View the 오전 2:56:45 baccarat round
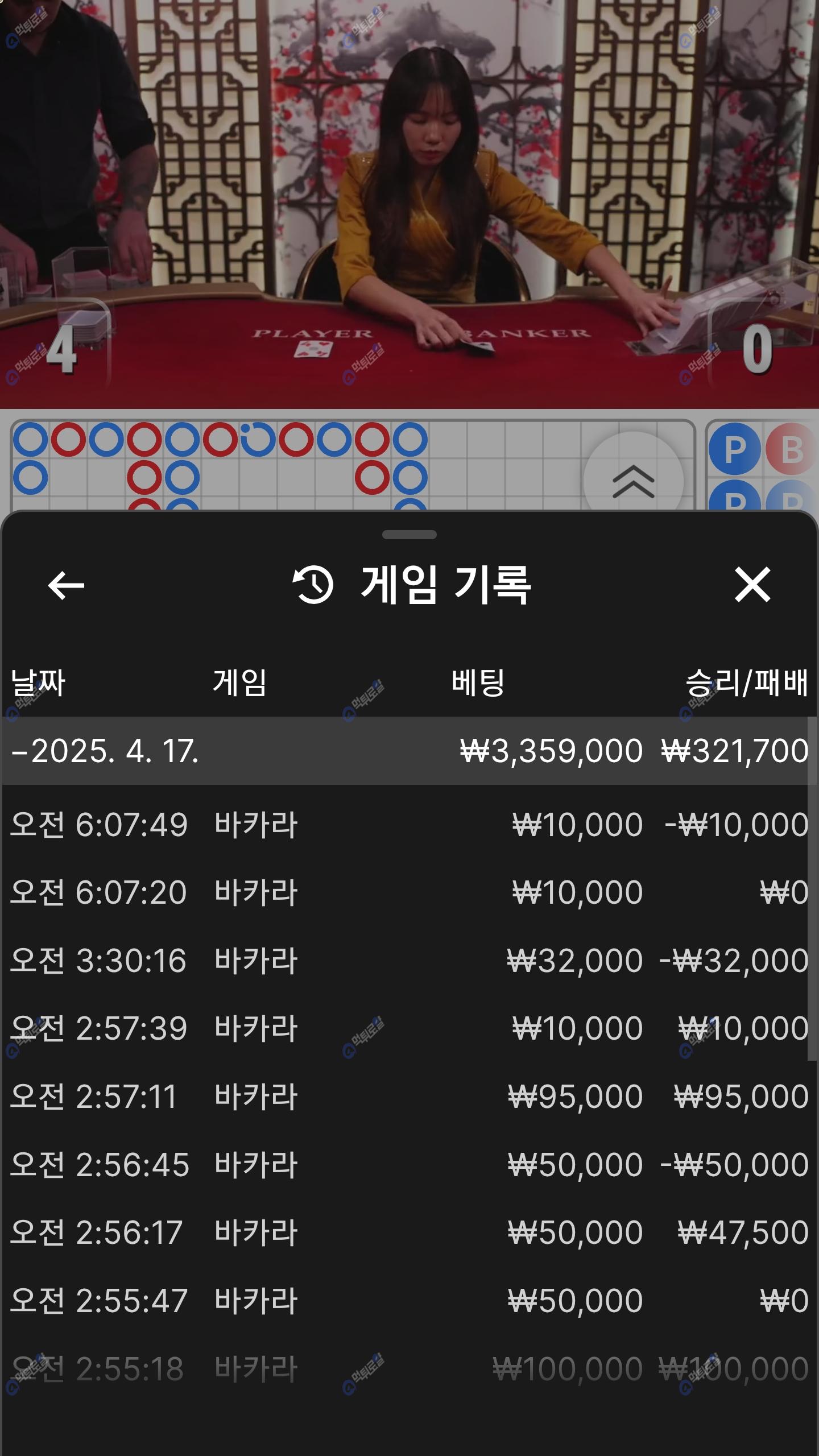Viewport: 819px width, 1456px height. 409,1164
